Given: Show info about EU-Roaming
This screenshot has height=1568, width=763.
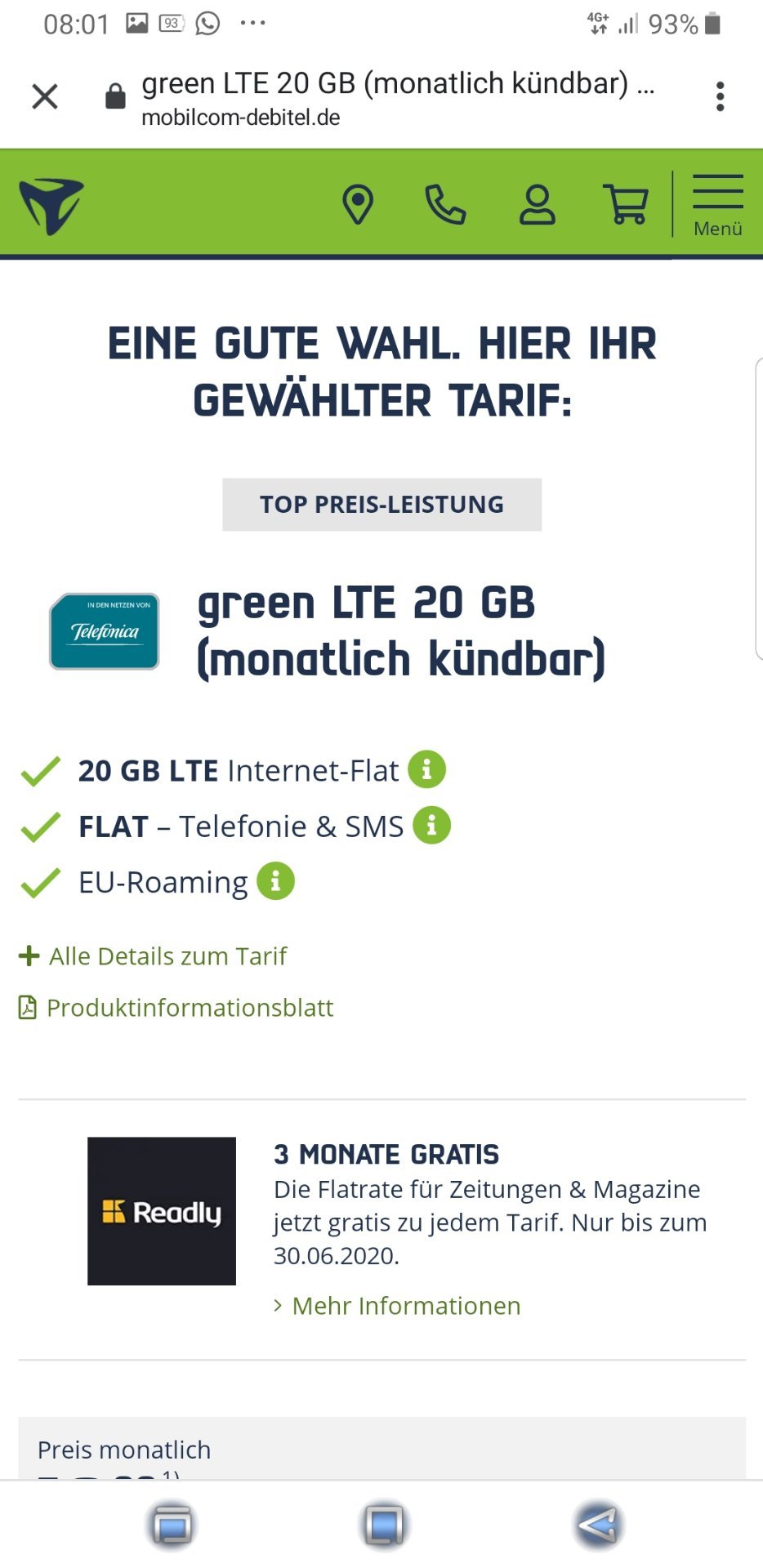Looking at the screenshot, I should [276, 881].
